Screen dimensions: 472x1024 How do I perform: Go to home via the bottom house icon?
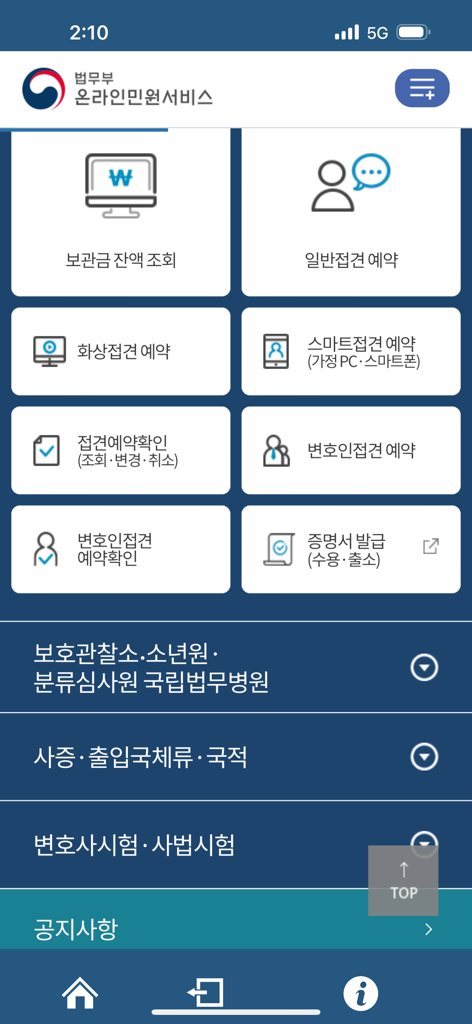pyautogui.click(x=80, y=993)
